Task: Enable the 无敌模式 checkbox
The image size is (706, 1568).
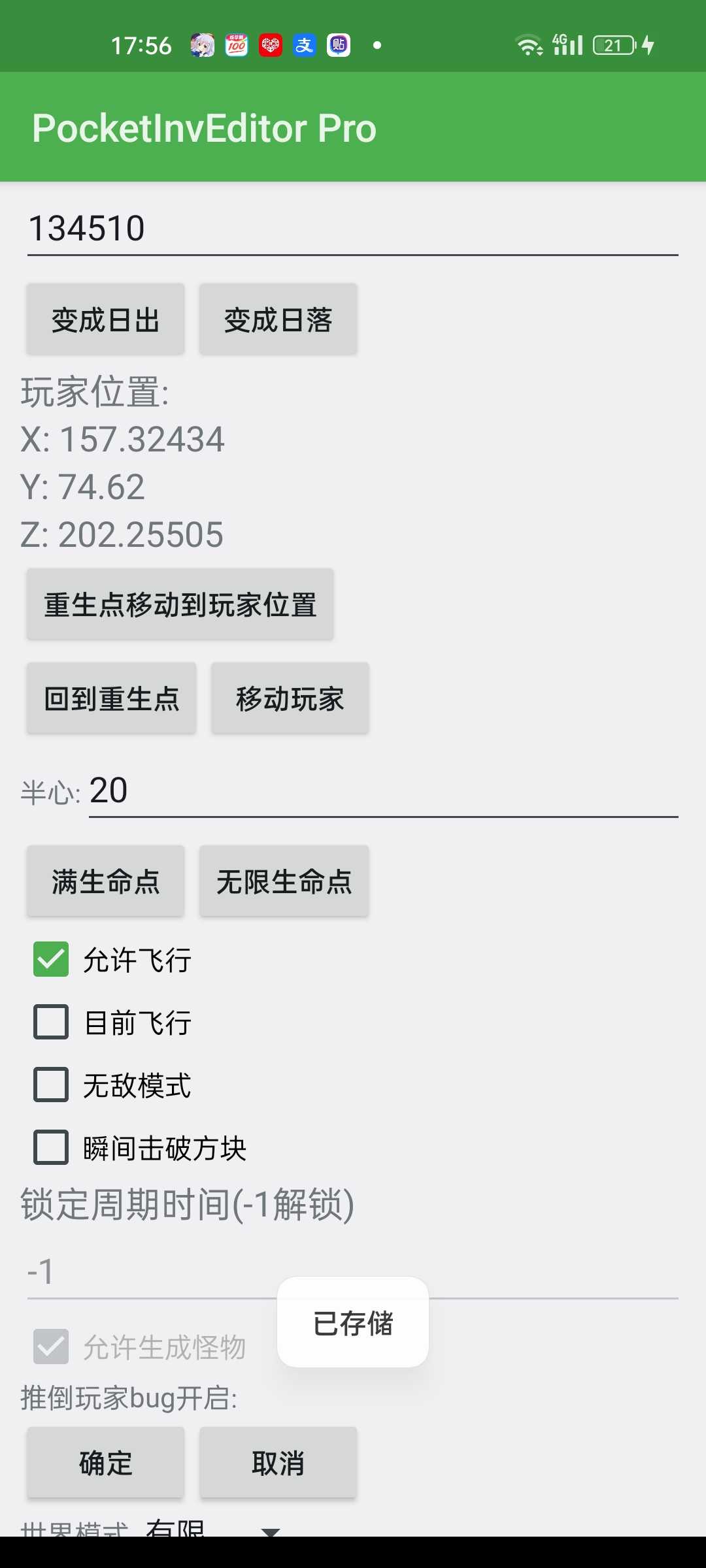Action: pos(51,1085)
